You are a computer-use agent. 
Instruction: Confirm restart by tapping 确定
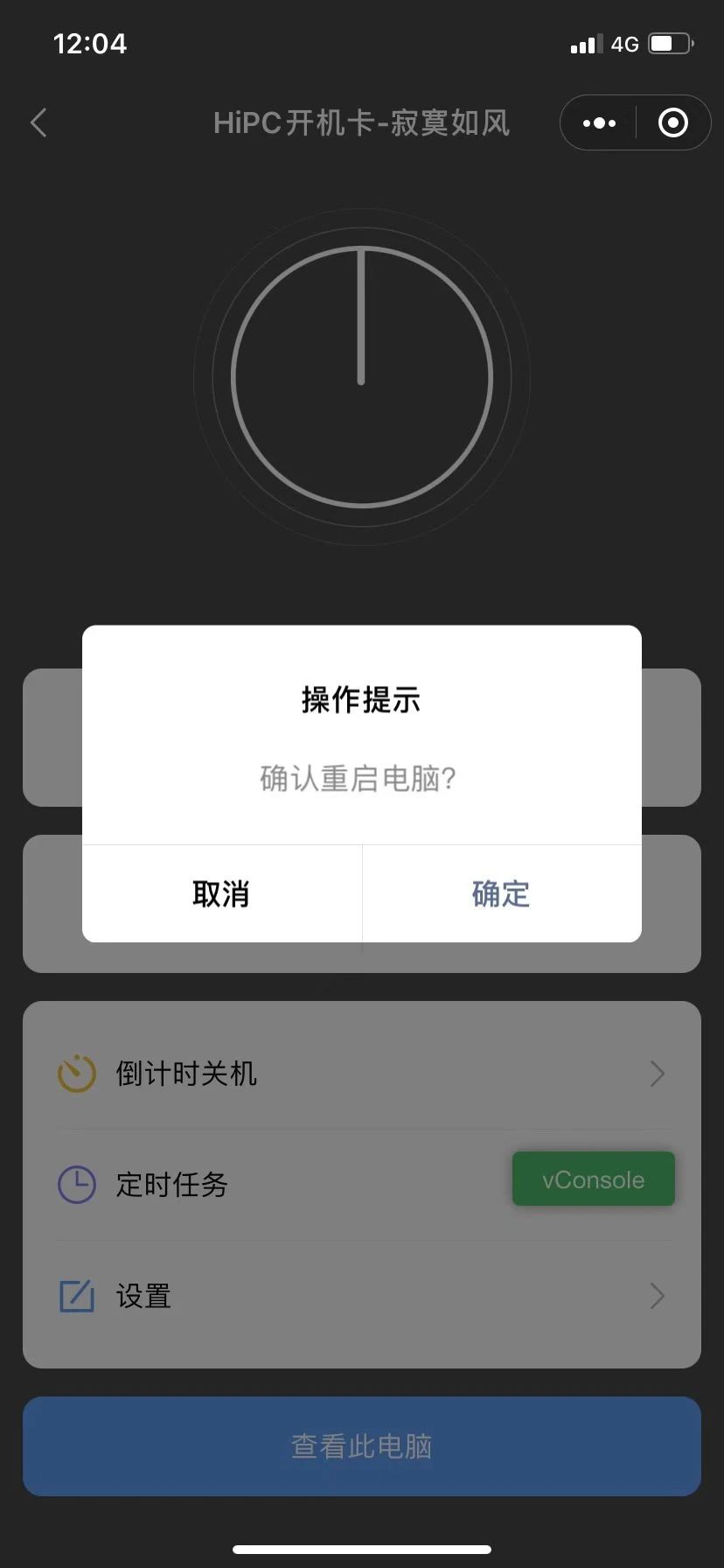tap(502, 893)
